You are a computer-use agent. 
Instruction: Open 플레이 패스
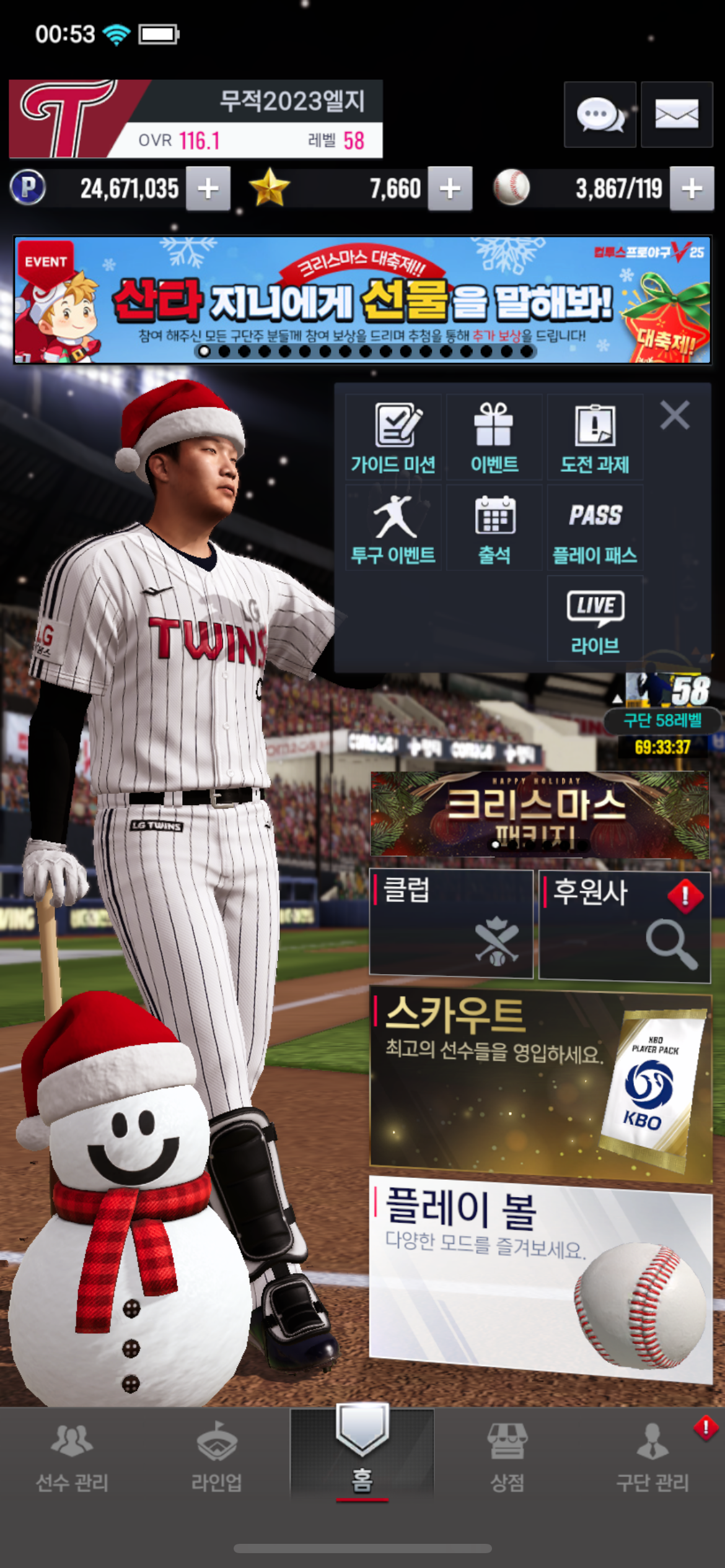tap(595, 528)
